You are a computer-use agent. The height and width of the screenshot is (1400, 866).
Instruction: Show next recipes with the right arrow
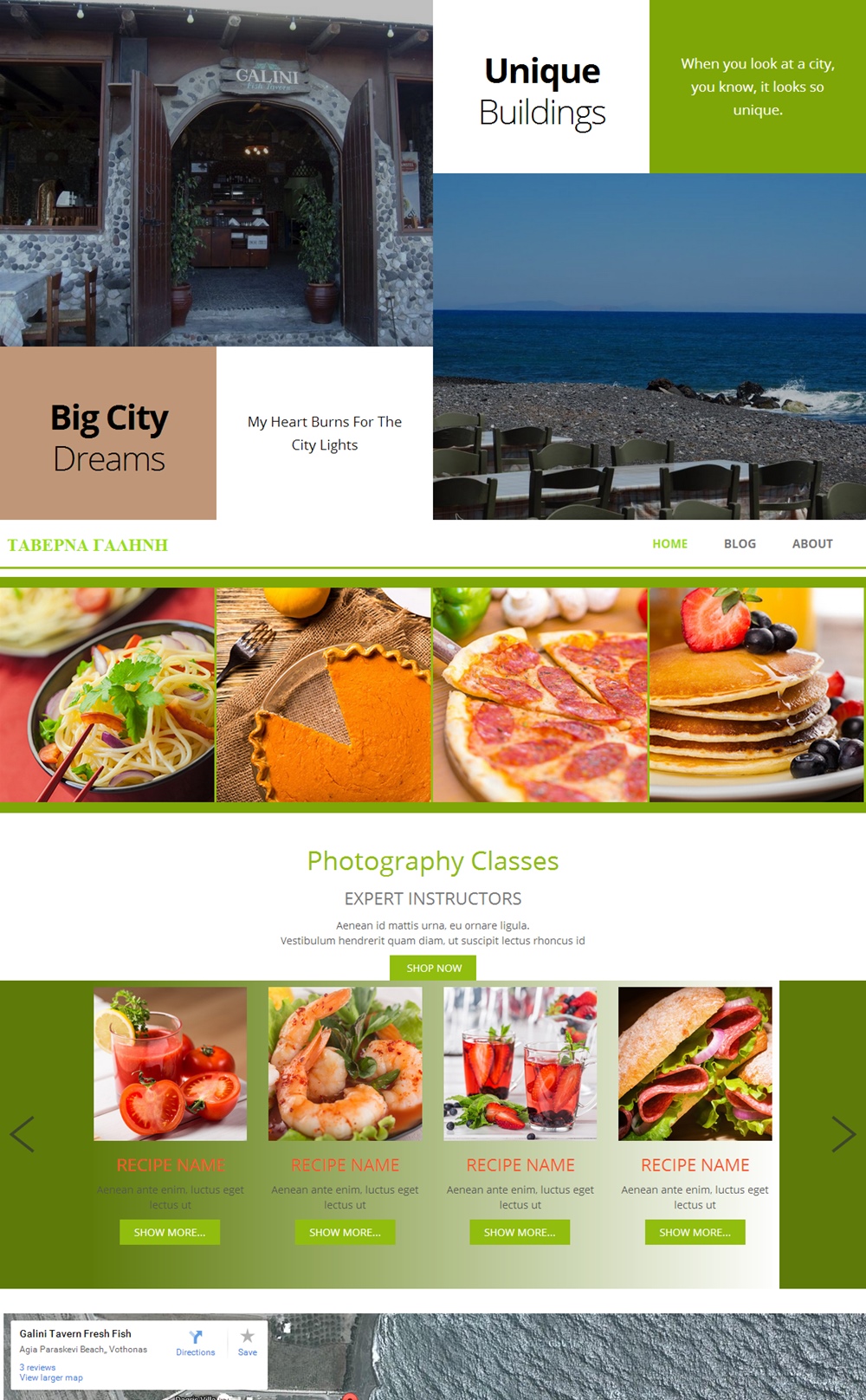point(843,1134)
